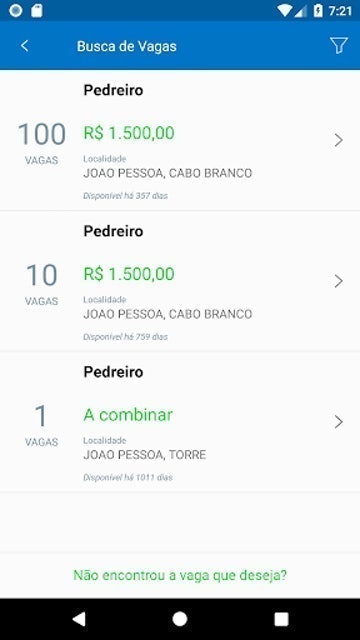
Task: Open the filter options icon
Action: click(x=338, y=46)
